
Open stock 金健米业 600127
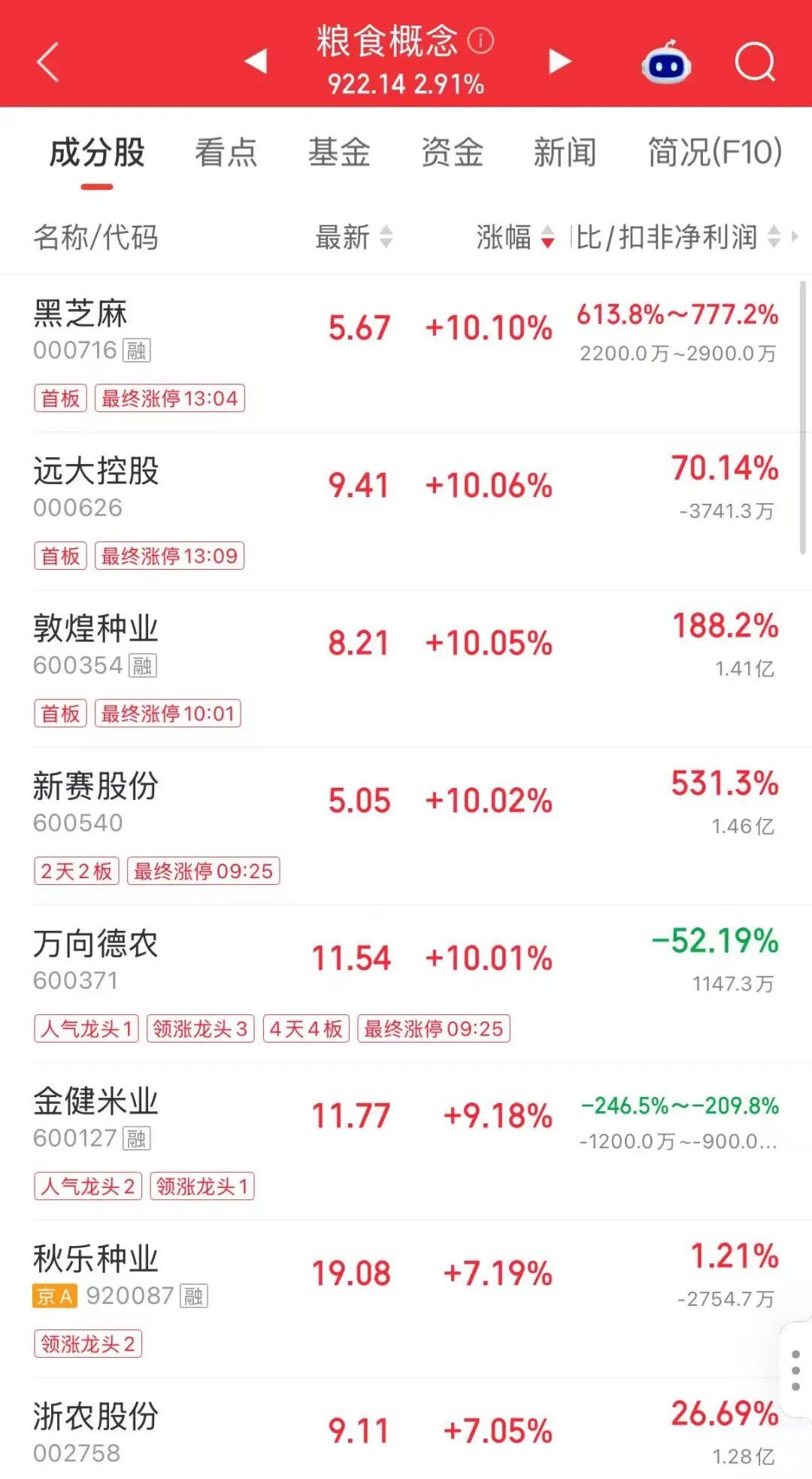[x=406, y=1141]
